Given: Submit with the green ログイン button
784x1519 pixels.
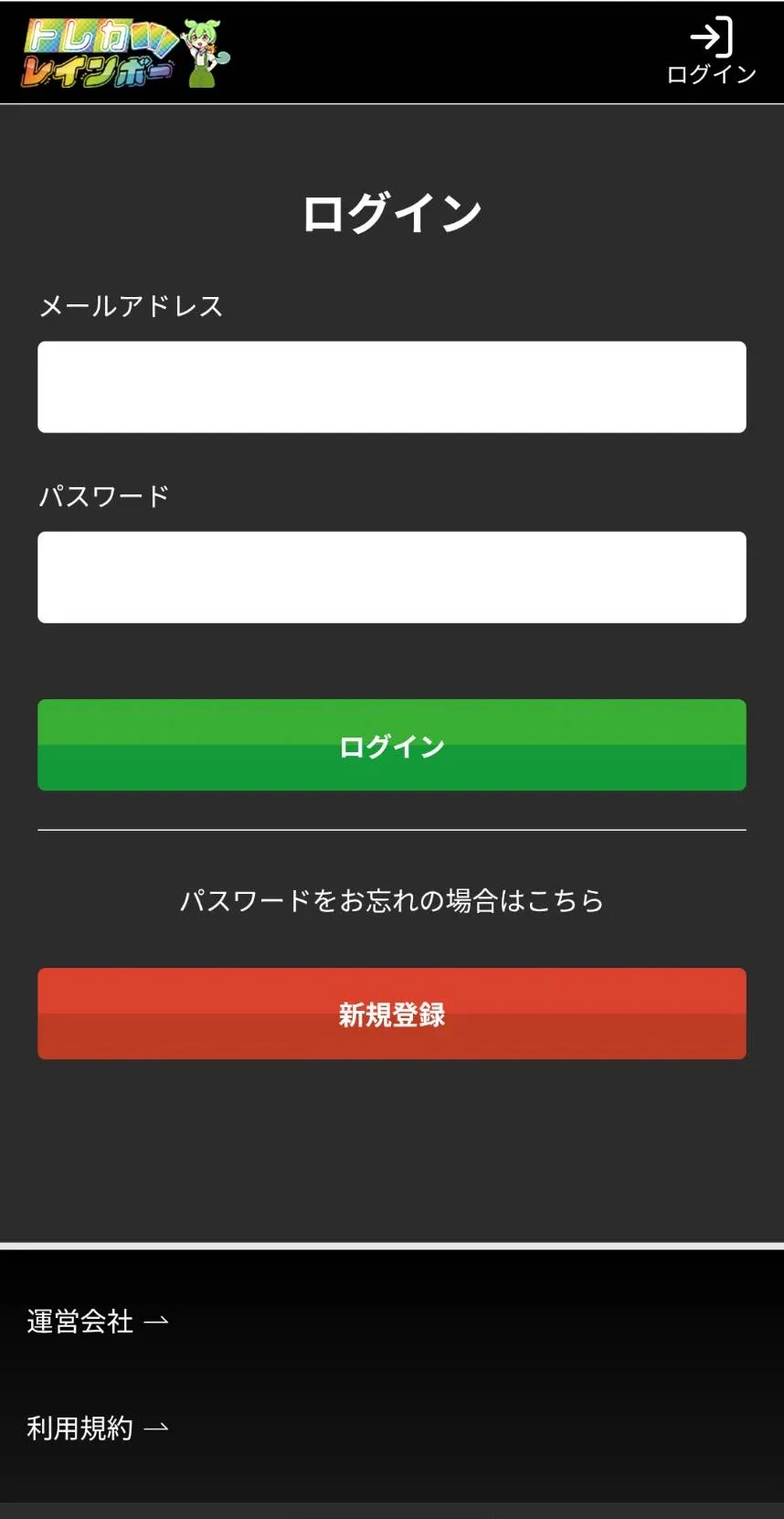Looking at the screenshot, I should point(392,745).
